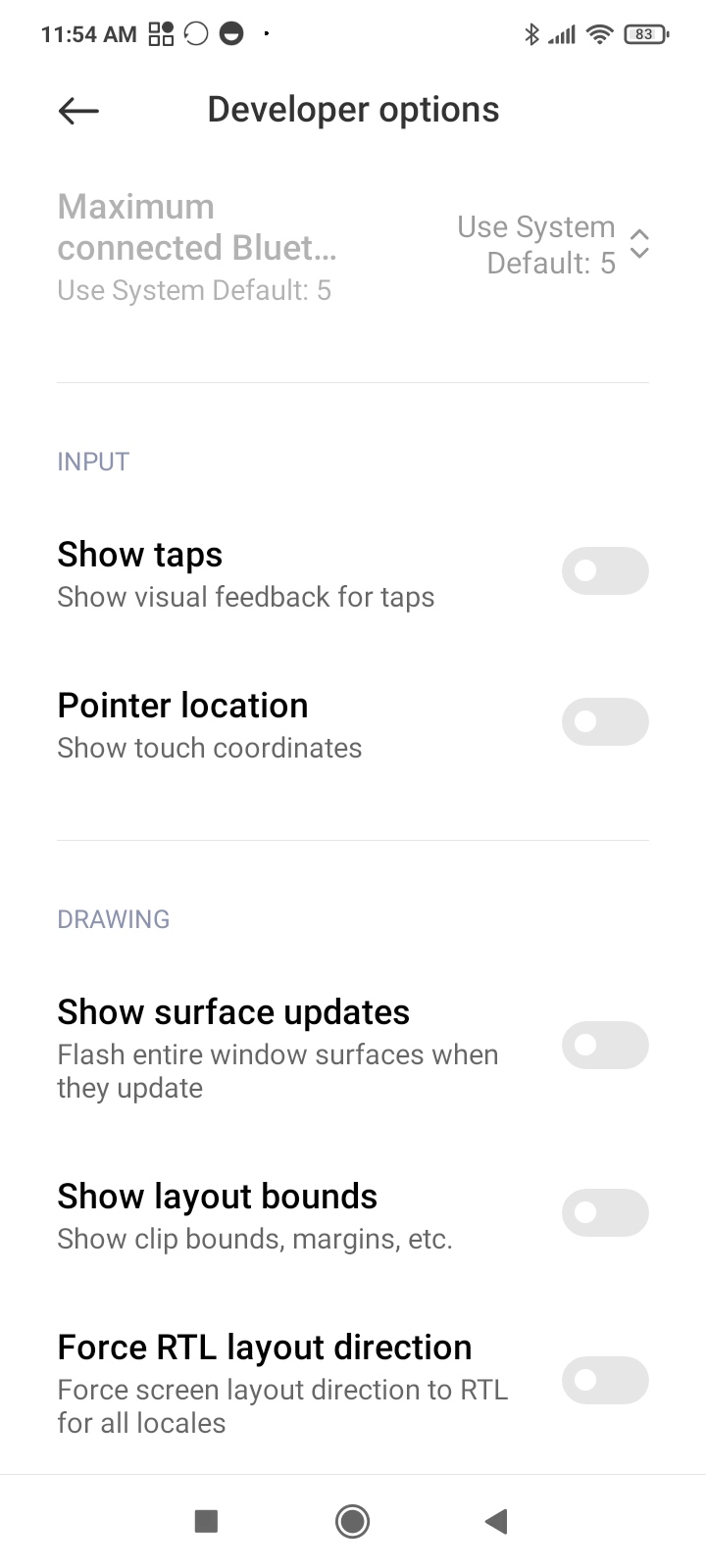Open Maximum connected Bluetooth devices dropdown

click(551, 245)
